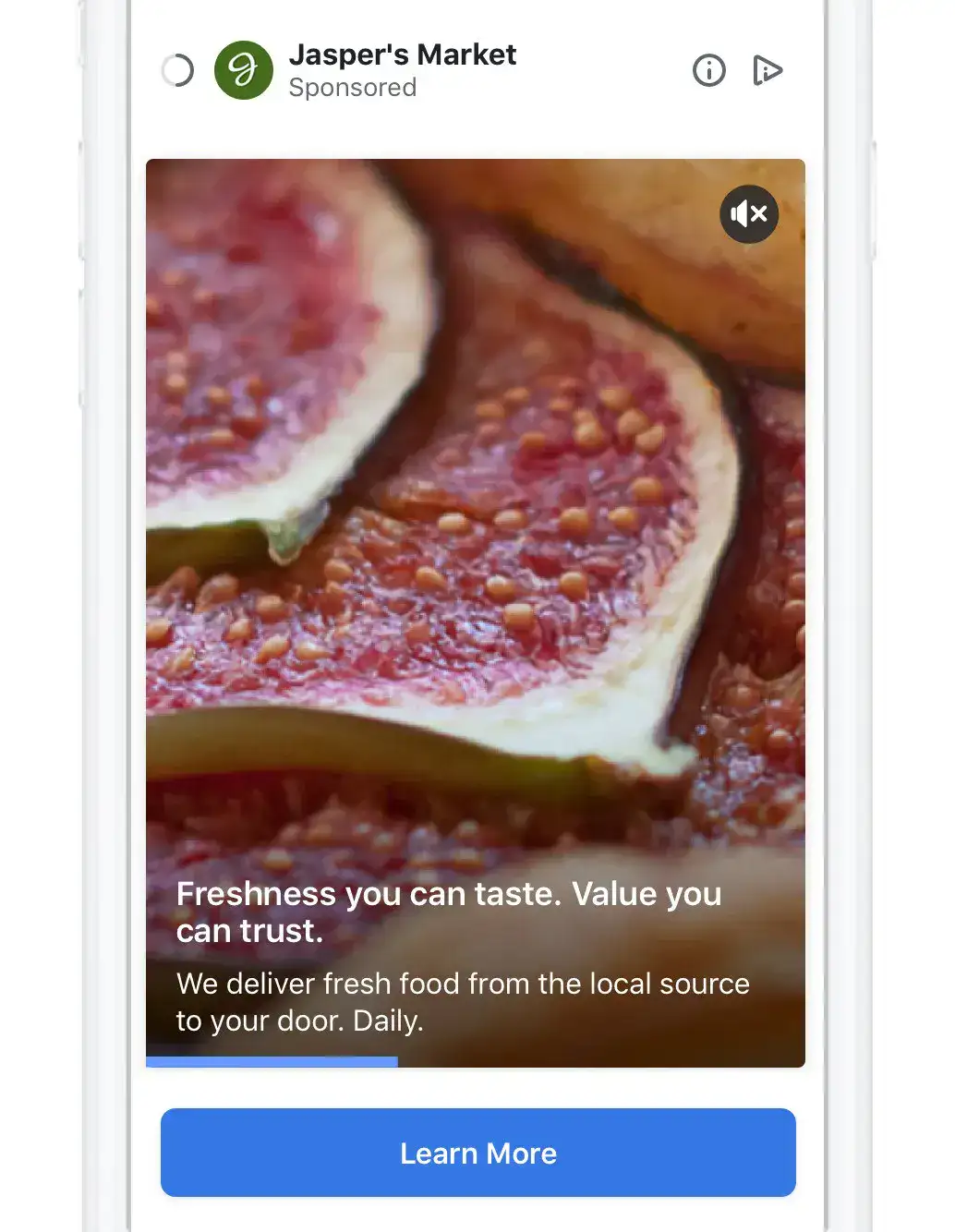The height and width of the screenshot is (1232, 955).
Task: Select the Jasper's Market green logo avatar
Action: click(242, 69)
